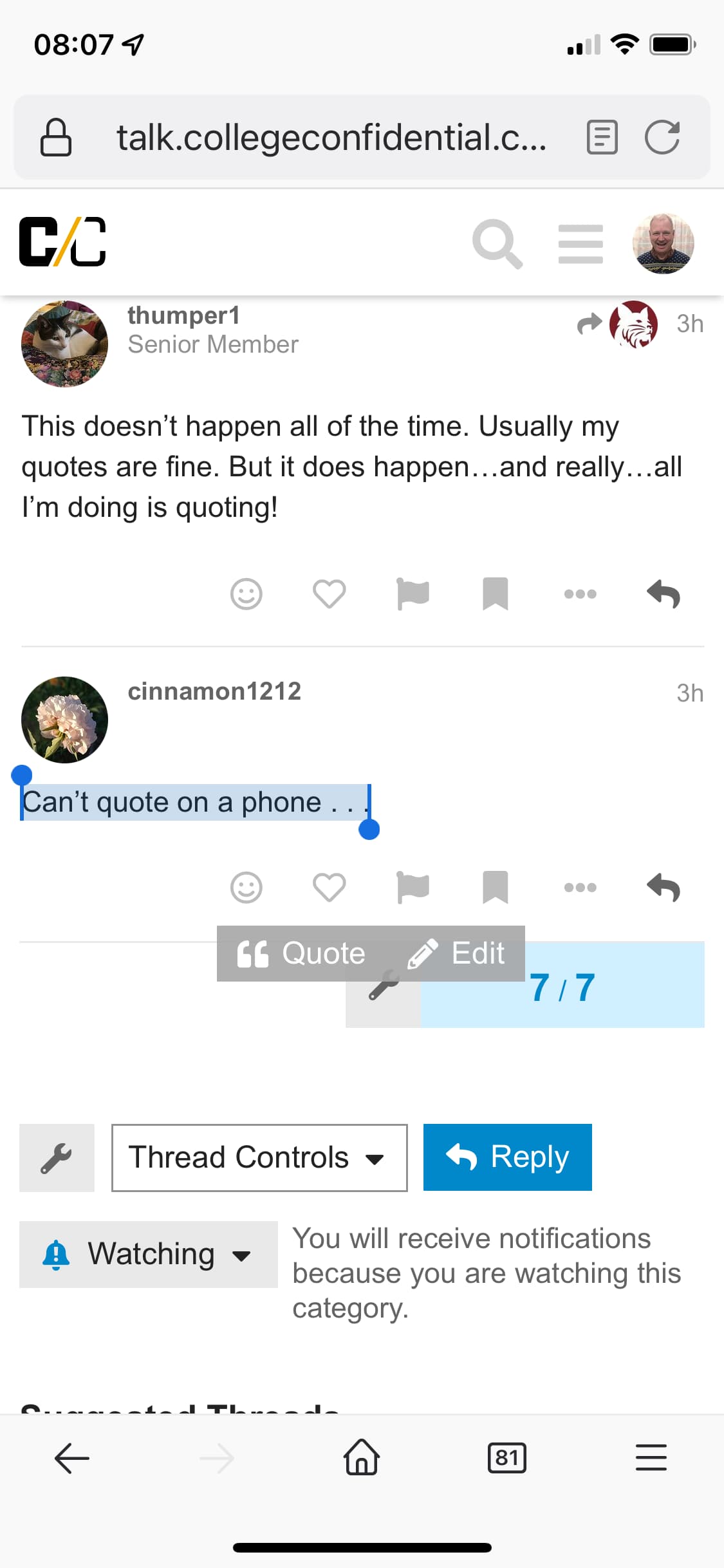This screenshot has height=1568, width=724.
Task: Like thumper1's post with the heart
Action: [x=329, y=593]
